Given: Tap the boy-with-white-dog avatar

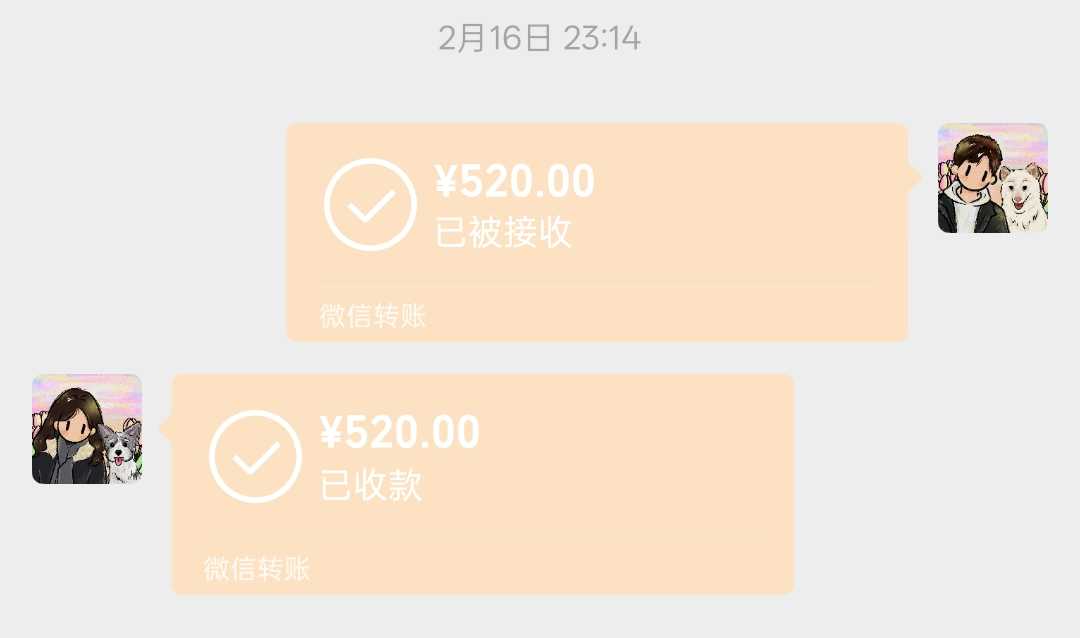Looking at the screenshot, I should click(x=992, y=178).
